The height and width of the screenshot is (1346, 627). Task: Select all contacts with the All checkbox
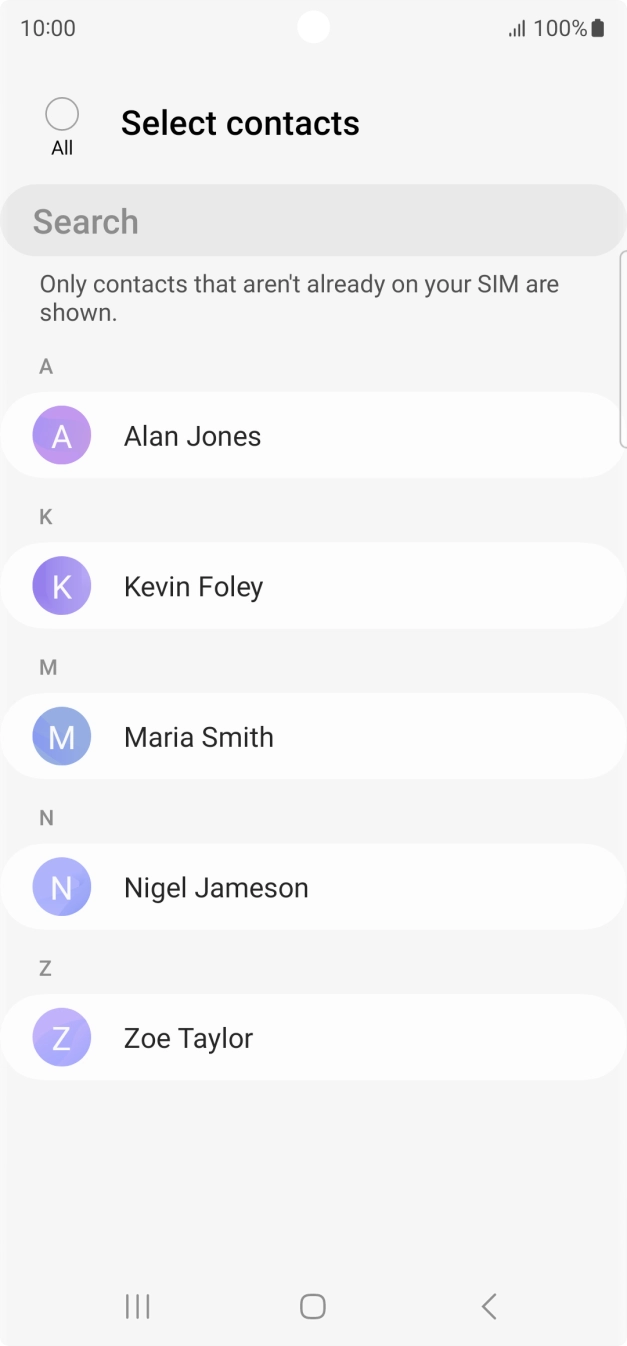coord(62,115)
